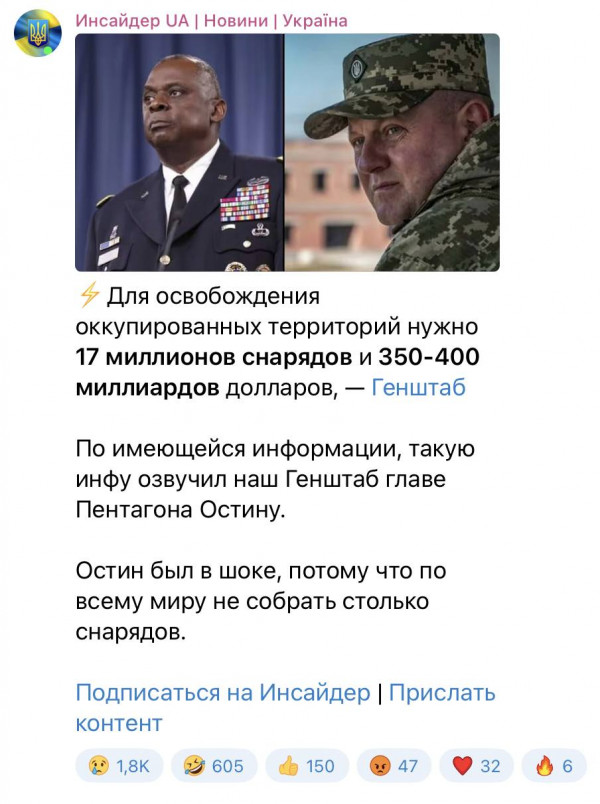
Task: React with the angry face 47
Action: [x=393, y=766]
